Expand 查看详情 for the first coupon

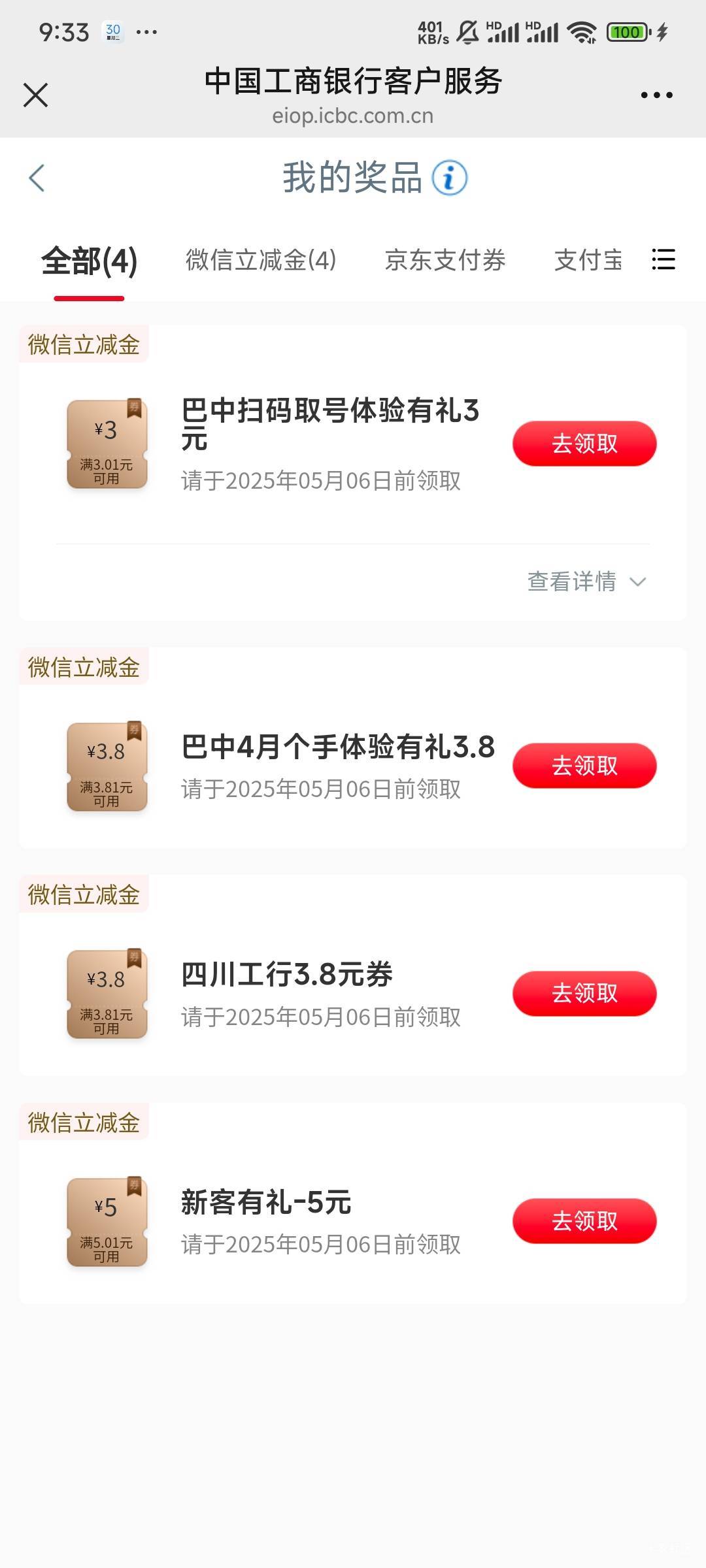tap(586, 581)
